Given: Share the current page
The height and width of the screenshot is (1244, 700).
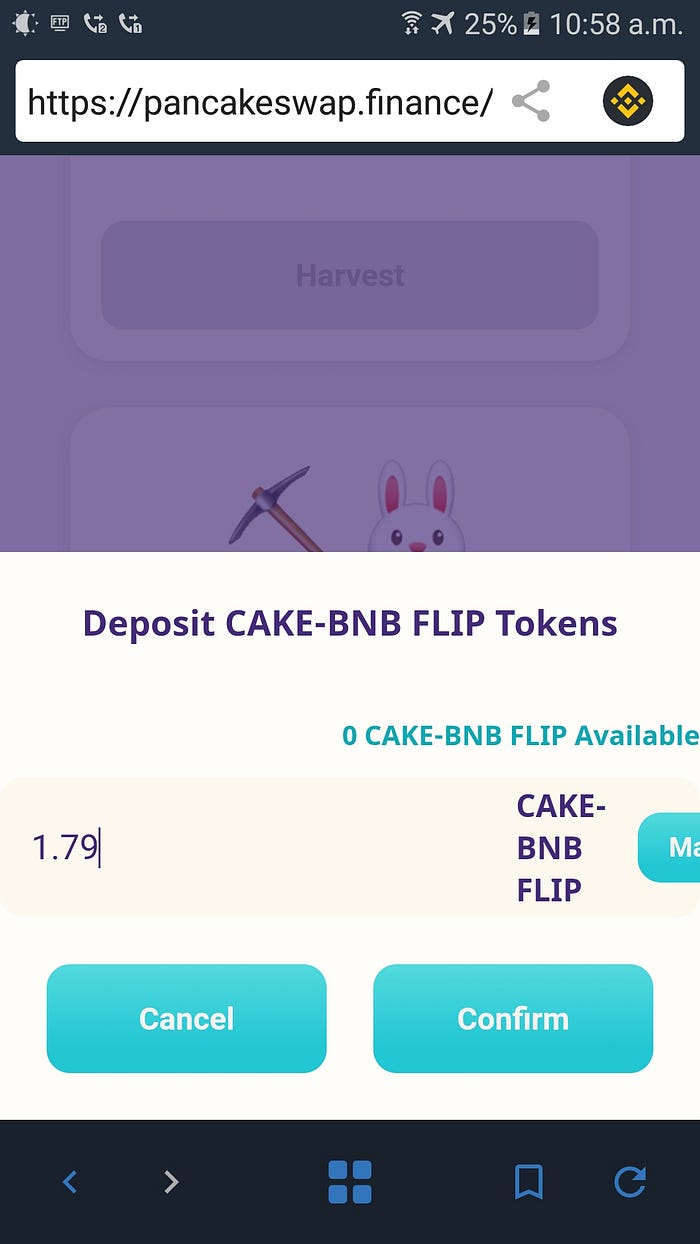Looking at the screenshot, I should (x=530, y=102).
